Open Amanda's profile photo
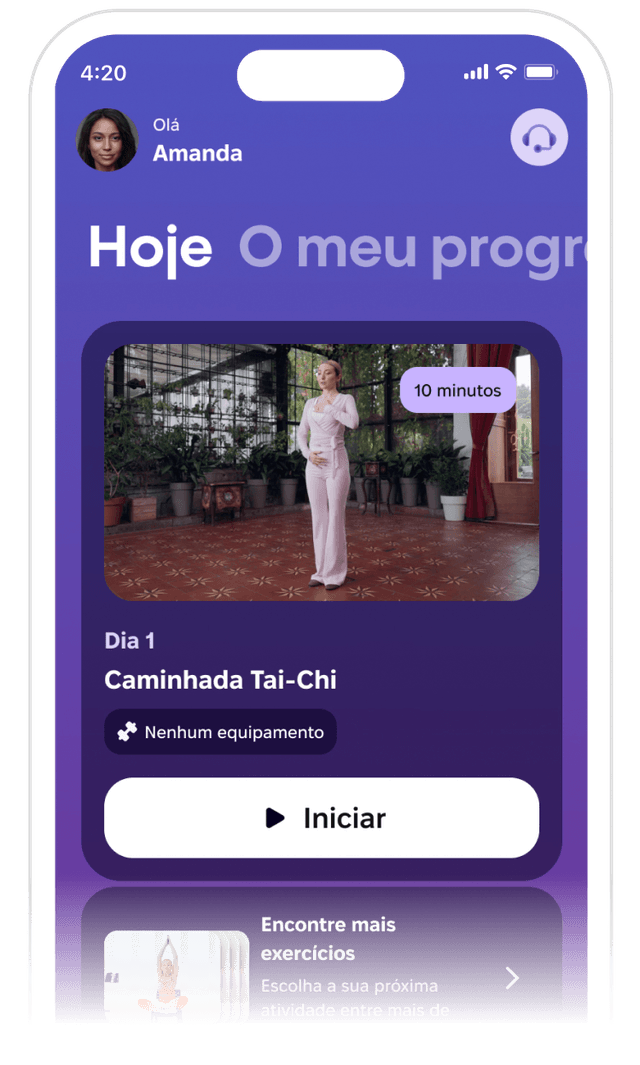Screen dimensions: 640x1065 [107, 140]
